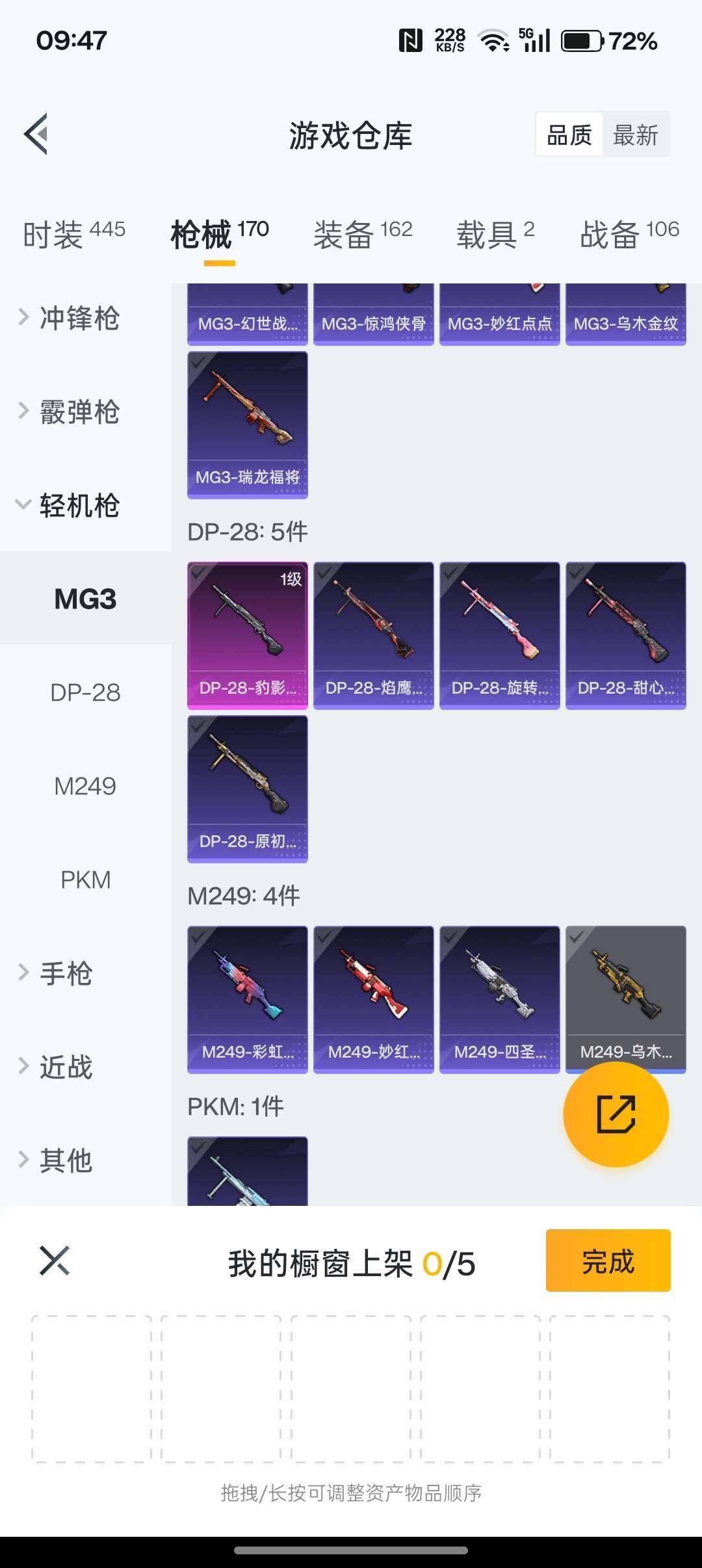Viewport: 702px width, 1568px height.
Task: Select PKM in the sidebar
Action: (x=85, y=880)
